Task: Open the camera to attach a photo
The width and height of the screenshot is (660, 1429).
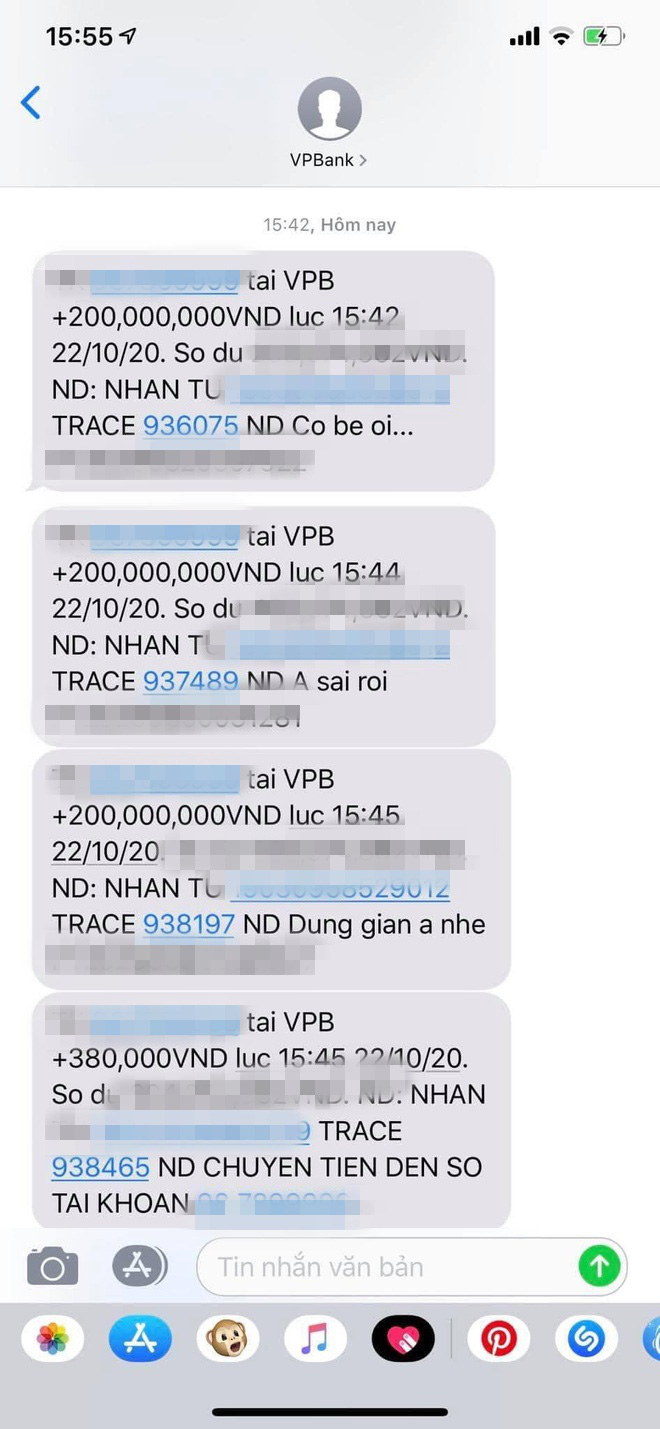Action: tap(52, 1267)
